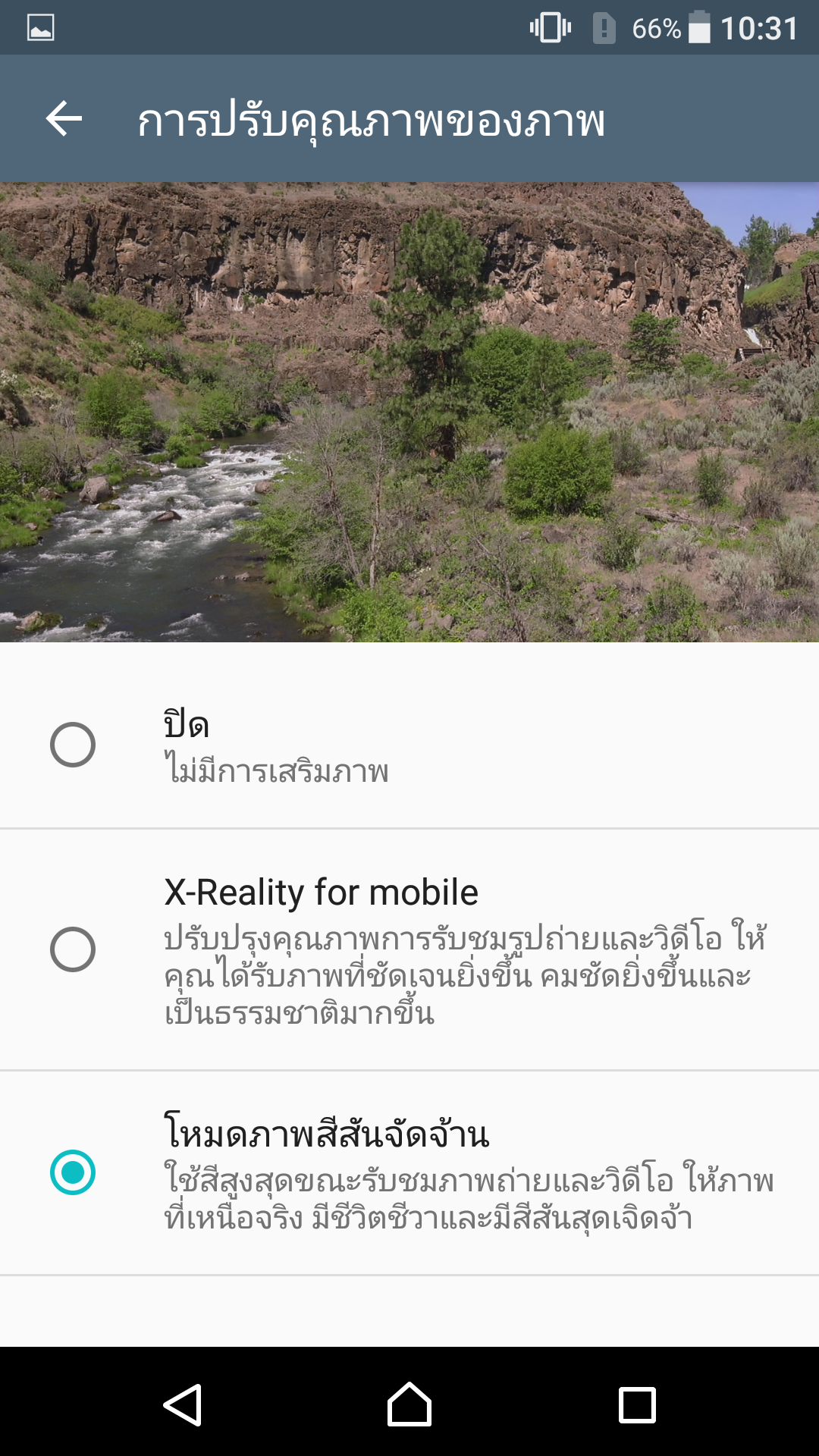The height and width of the screenshot is (1456, 819).
Task: Open recent apps from navigation bar
Action: tap(637, 1404)
